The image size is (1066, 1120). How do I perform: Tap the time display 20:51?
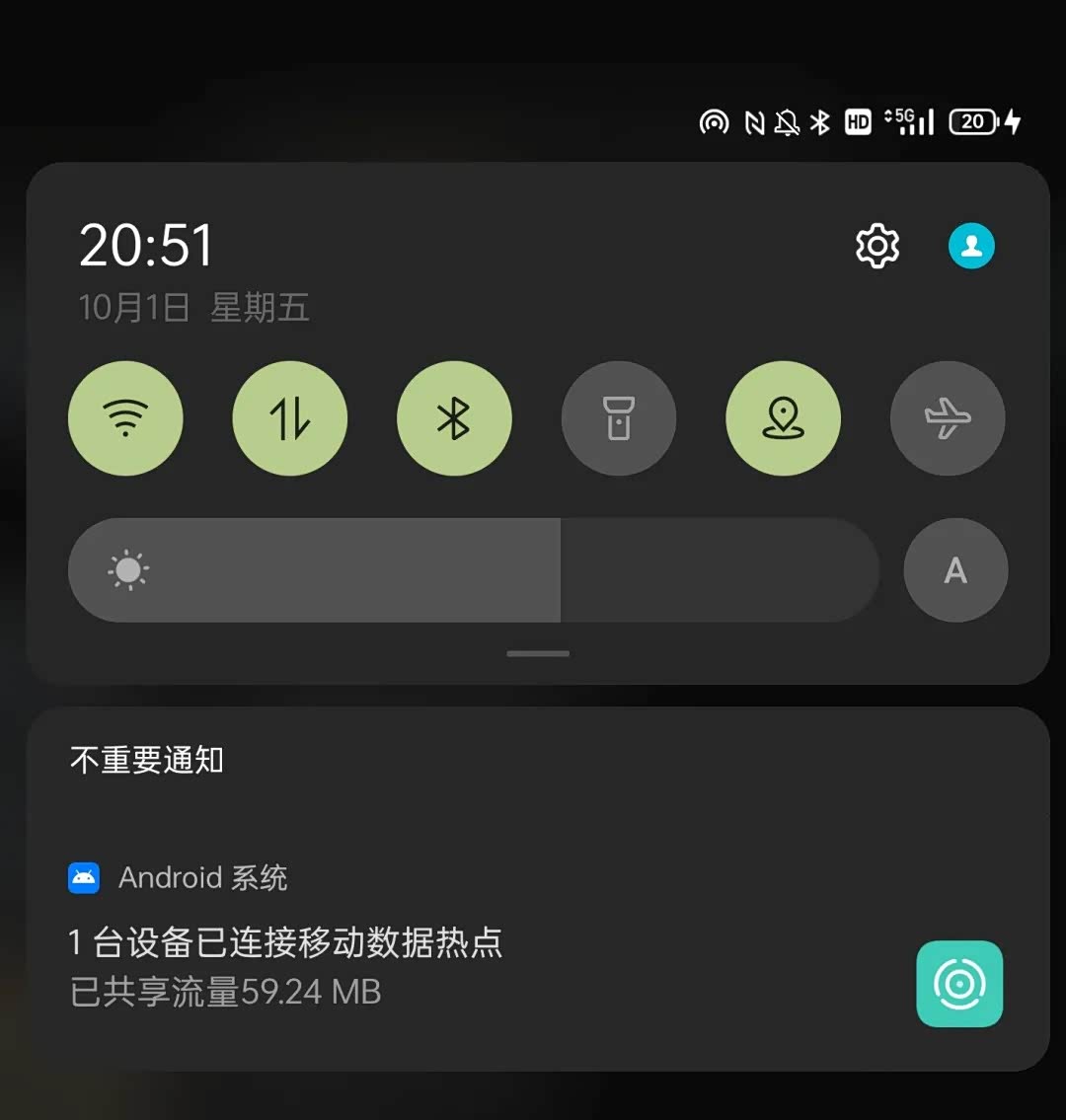click(x=146, y=246)
